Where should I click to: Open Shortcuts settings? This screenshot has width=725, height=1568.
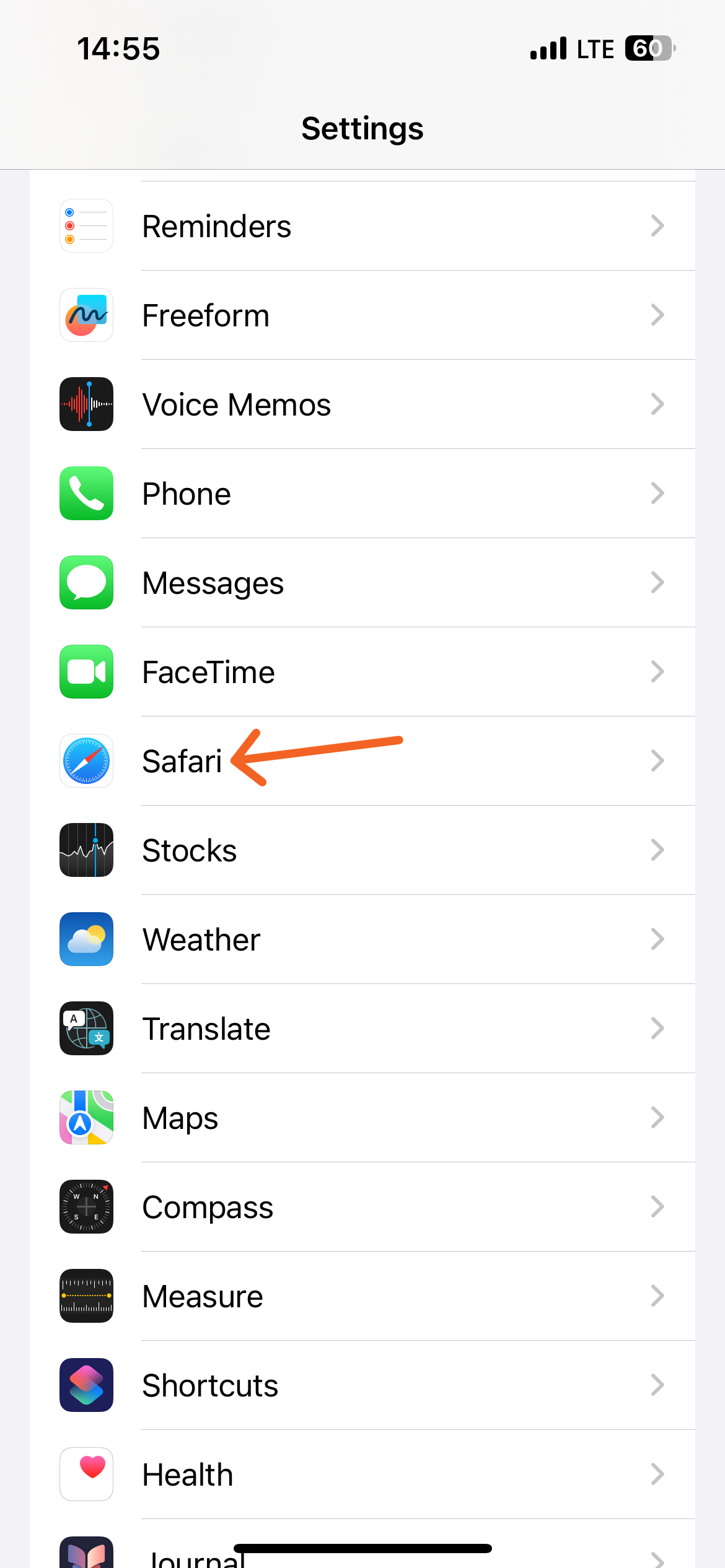pyautogui.click(x=362, y=1385)
